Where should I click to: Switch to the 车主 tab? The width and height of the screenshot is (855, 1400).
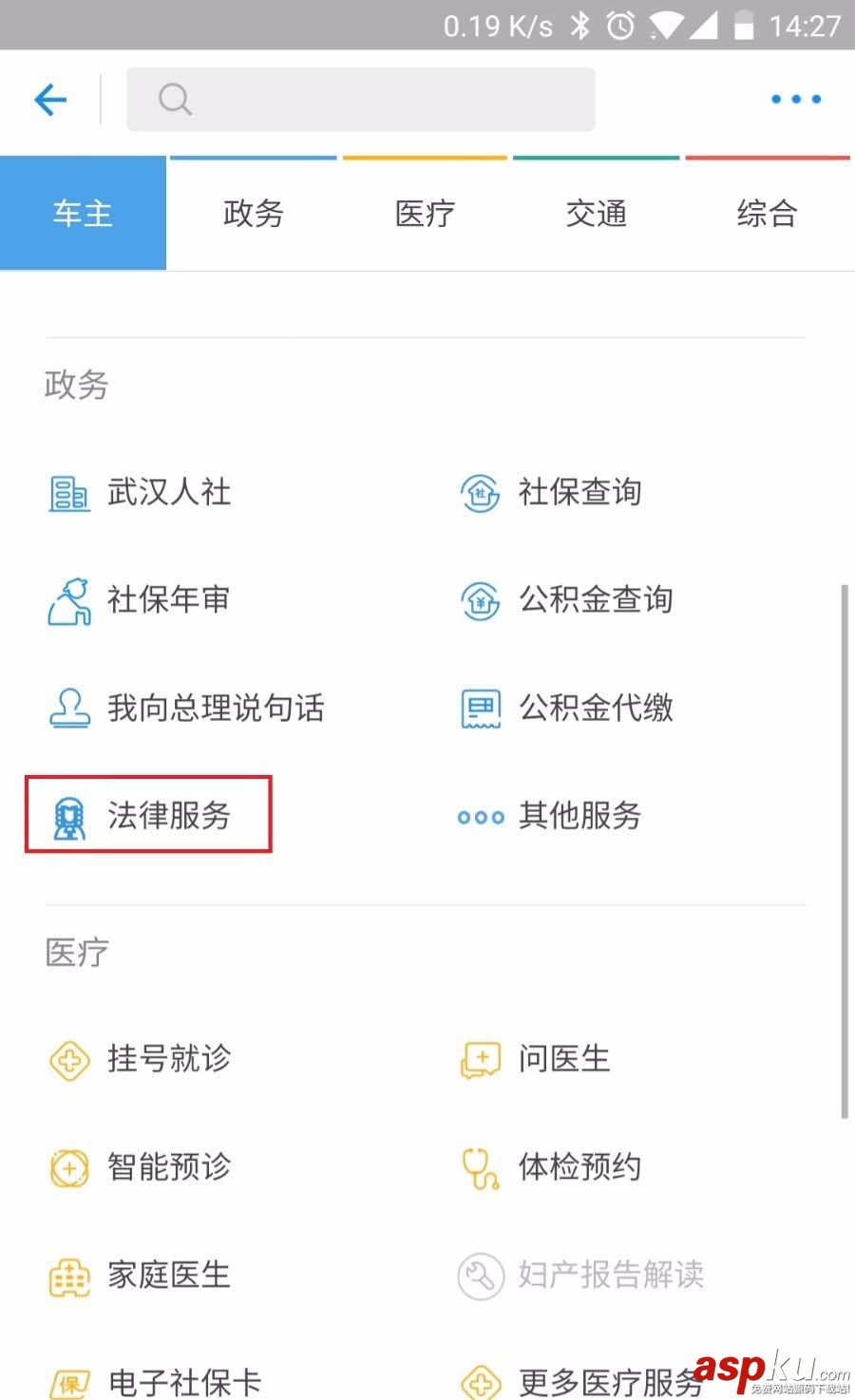pyautogui.click(x=83, y=214)
